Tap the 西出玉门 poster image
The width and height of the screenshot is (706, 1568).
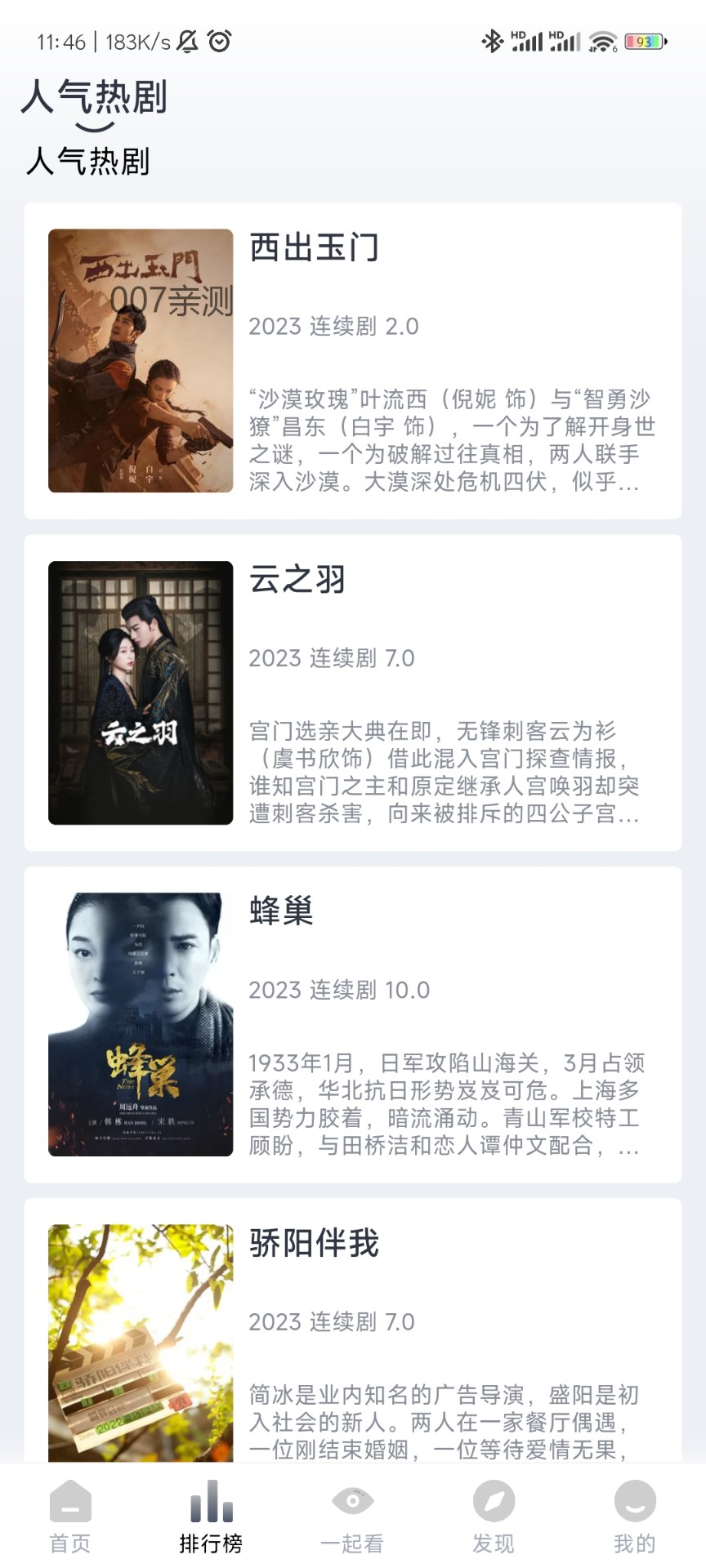pos(141,363)
